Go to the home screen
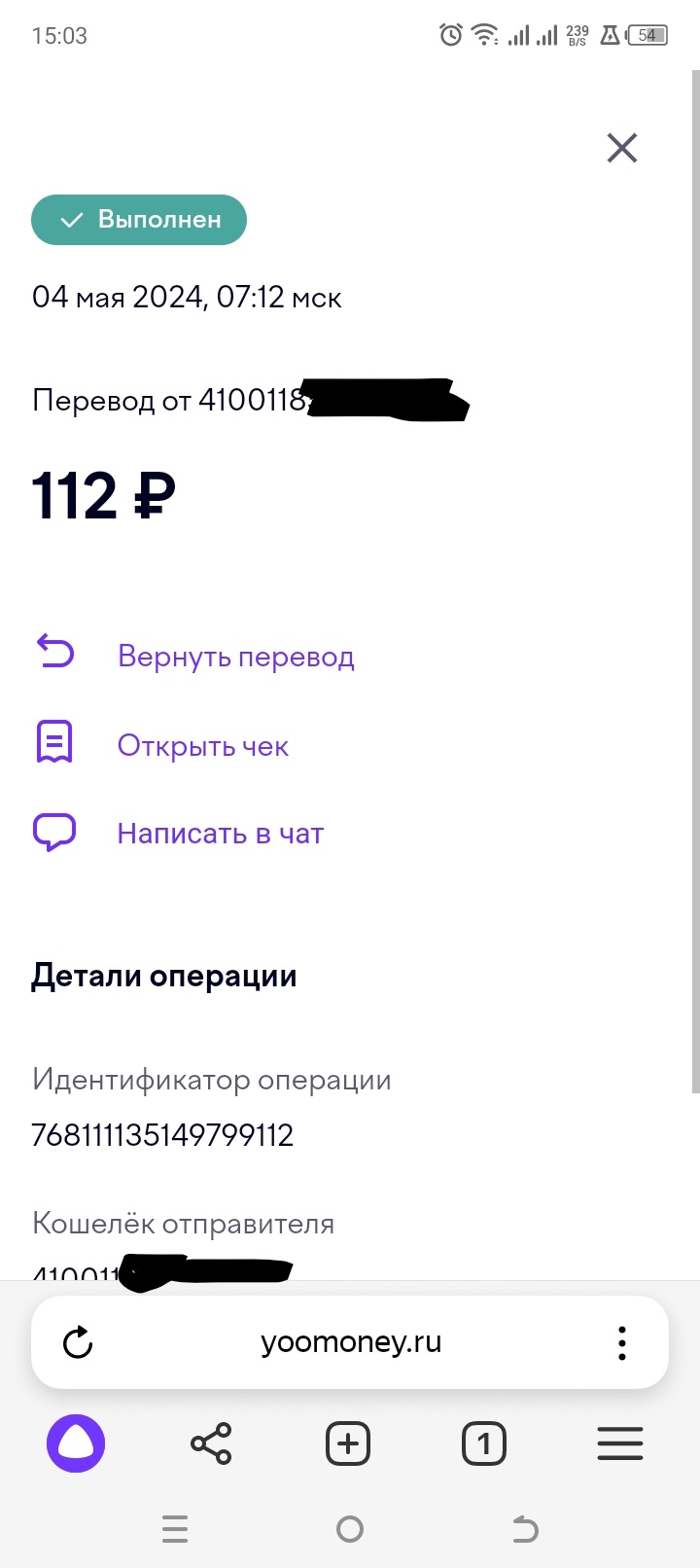 350,1530
